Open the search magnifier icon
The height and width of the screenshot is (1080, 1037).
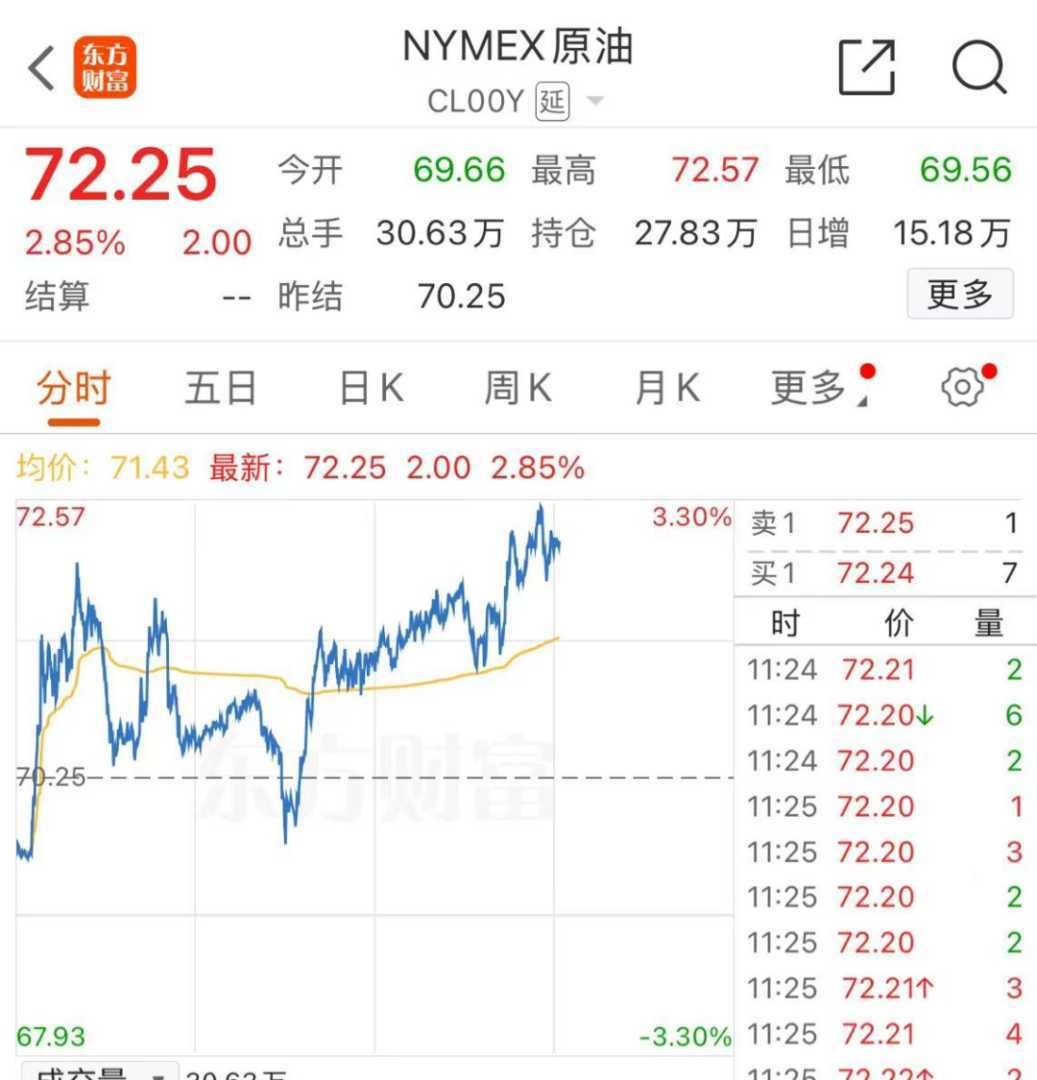tap(978, 68)
